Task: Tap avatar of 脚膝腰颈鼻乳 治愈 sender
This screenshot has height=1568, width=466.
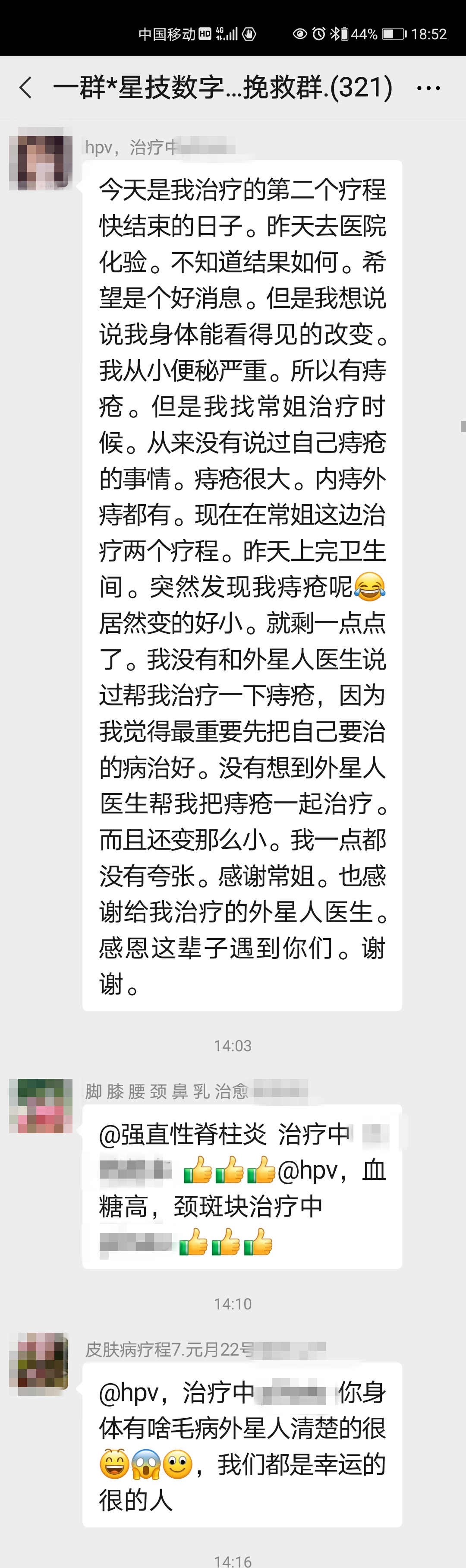Action: (41, 1105)
